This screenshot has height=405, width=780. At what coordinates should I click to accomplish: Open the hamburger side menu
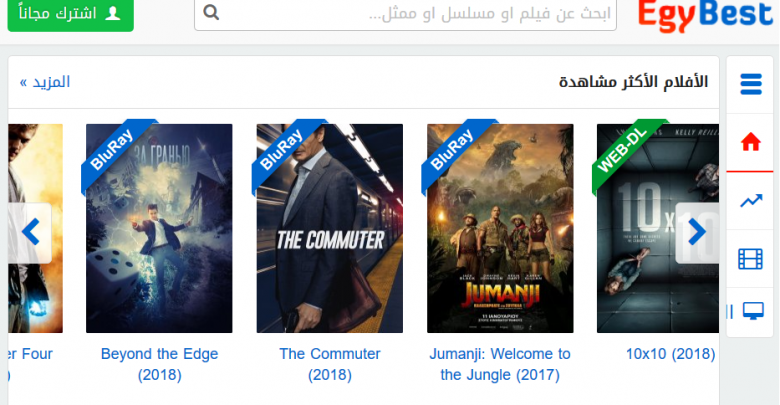pyautogui.click(x=751, y=84)
